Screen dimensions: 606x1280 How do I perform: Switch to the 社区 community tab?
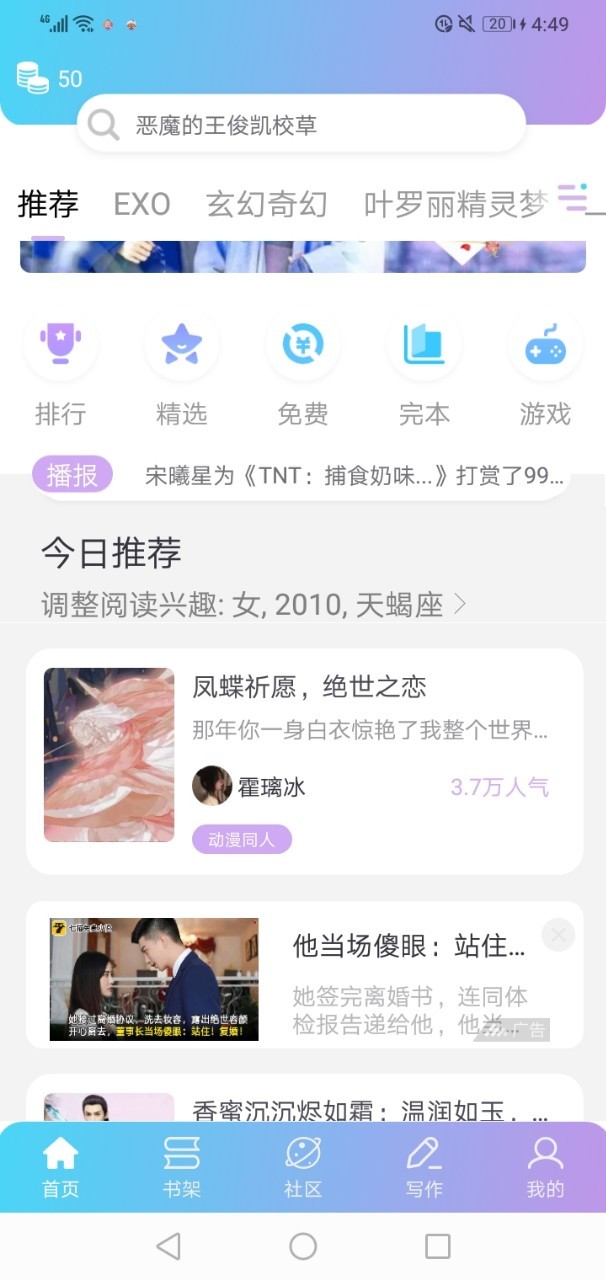coord(302,1166)
